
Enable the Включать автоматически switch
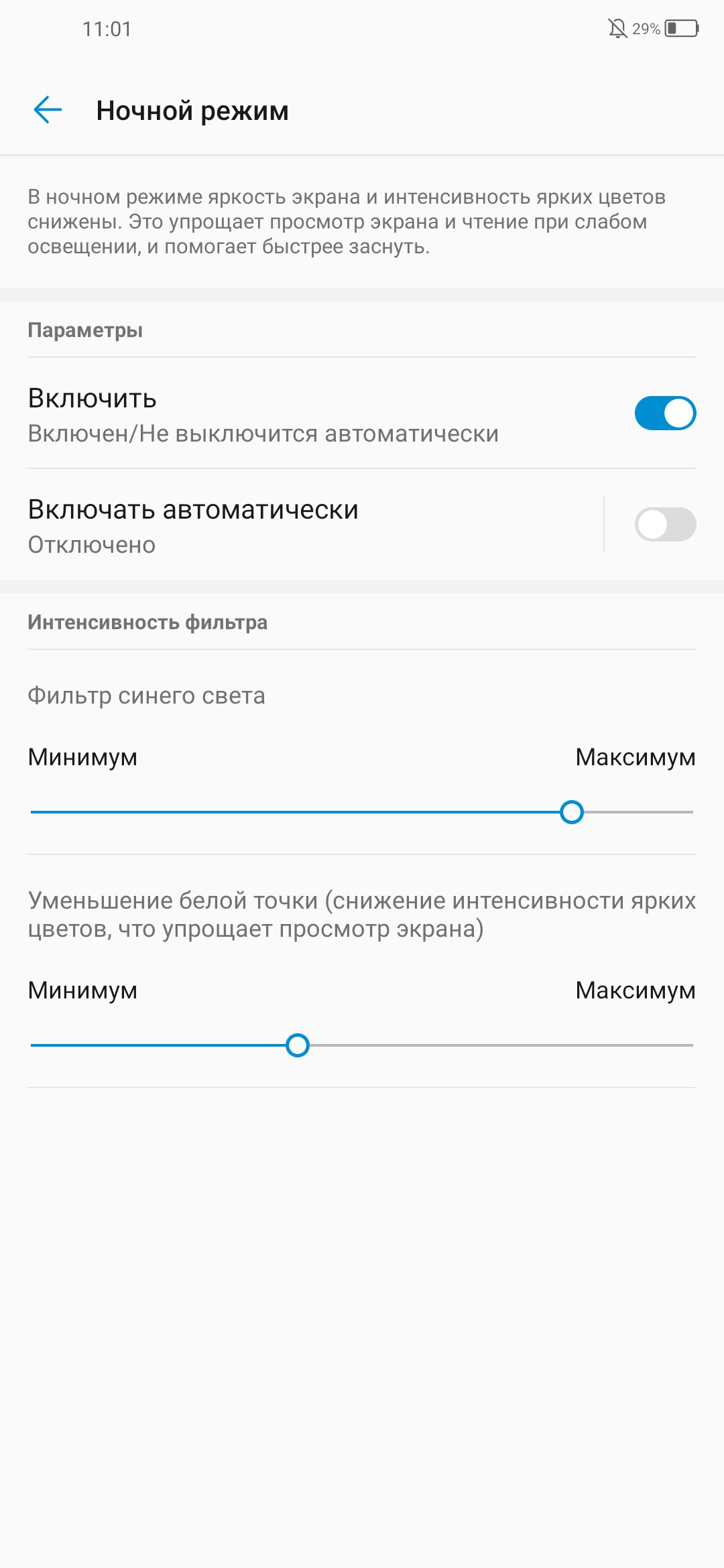(x=665, y=524)
